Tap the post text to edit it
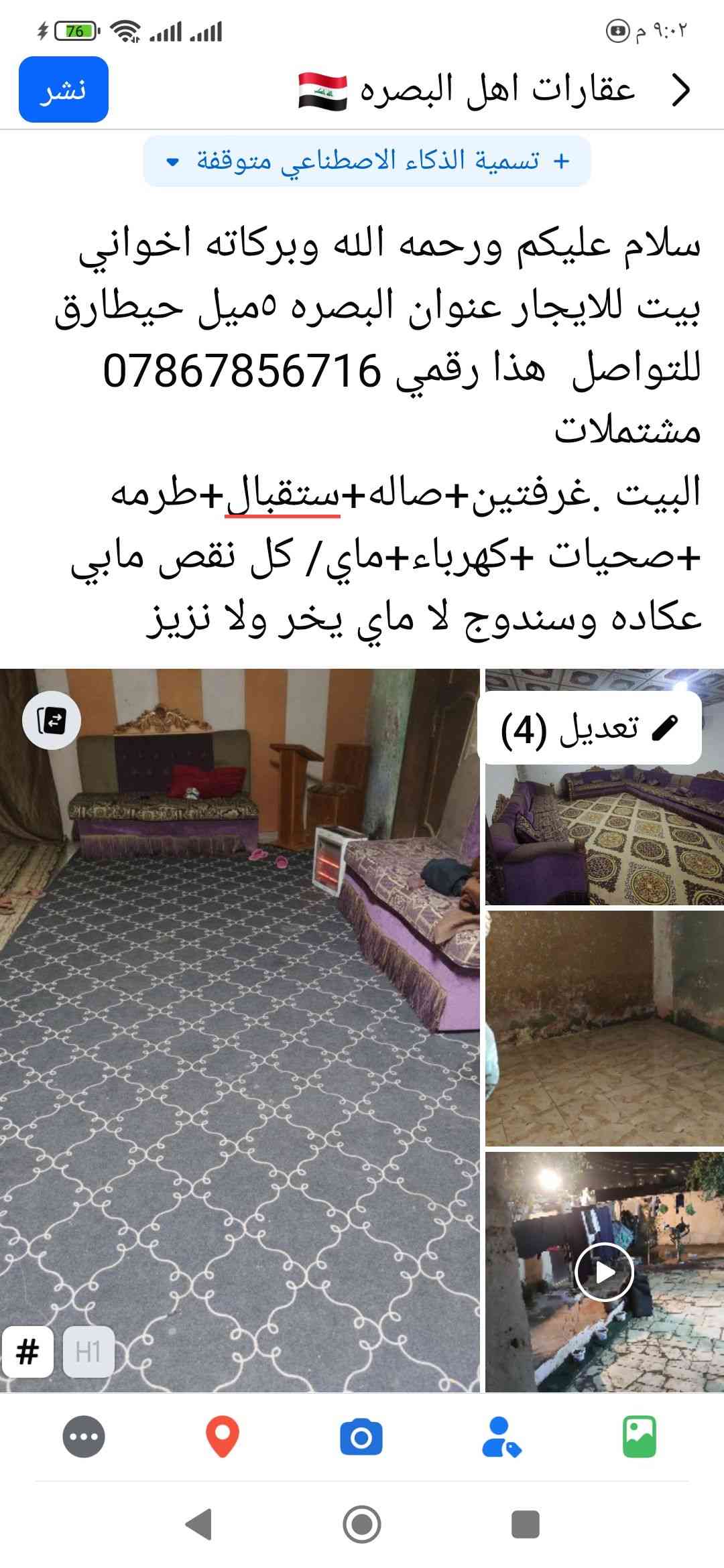 [389, 429]
